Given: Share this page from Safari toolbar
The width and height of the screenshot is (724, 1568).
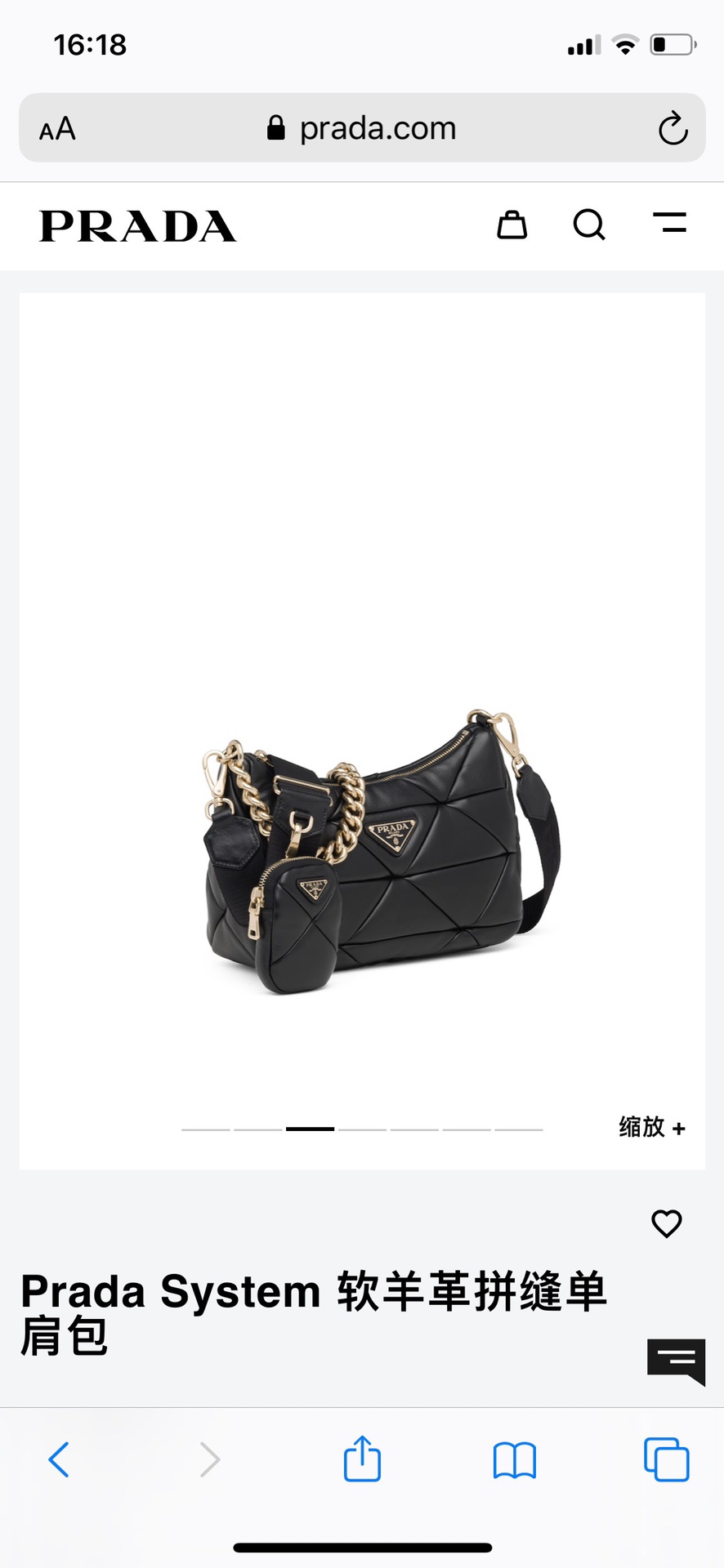Looking at the screenshot, I should [x=362, y=1458].
